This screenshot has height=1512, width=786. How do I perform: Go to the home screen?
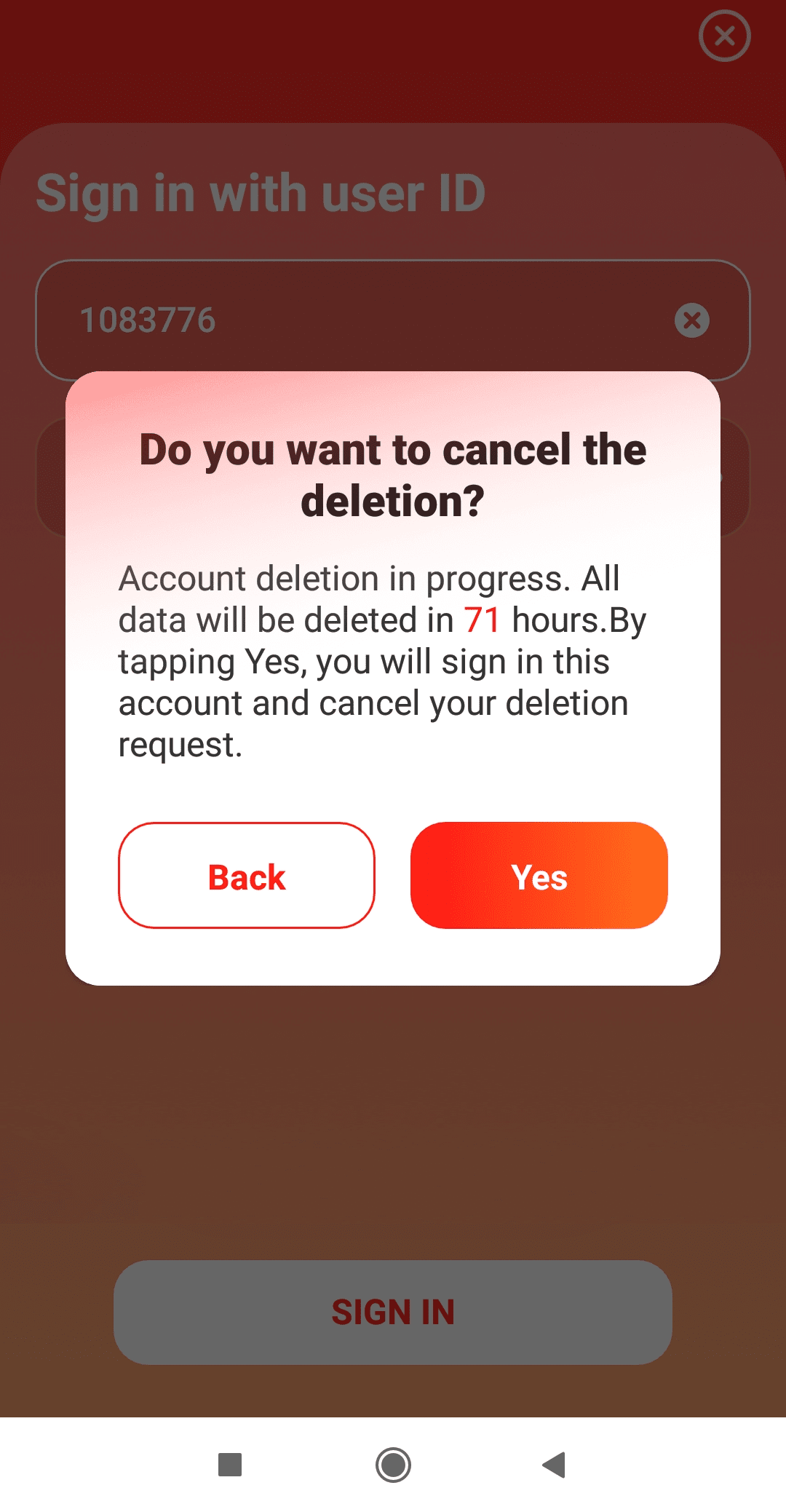click(x=393, y=1464)
